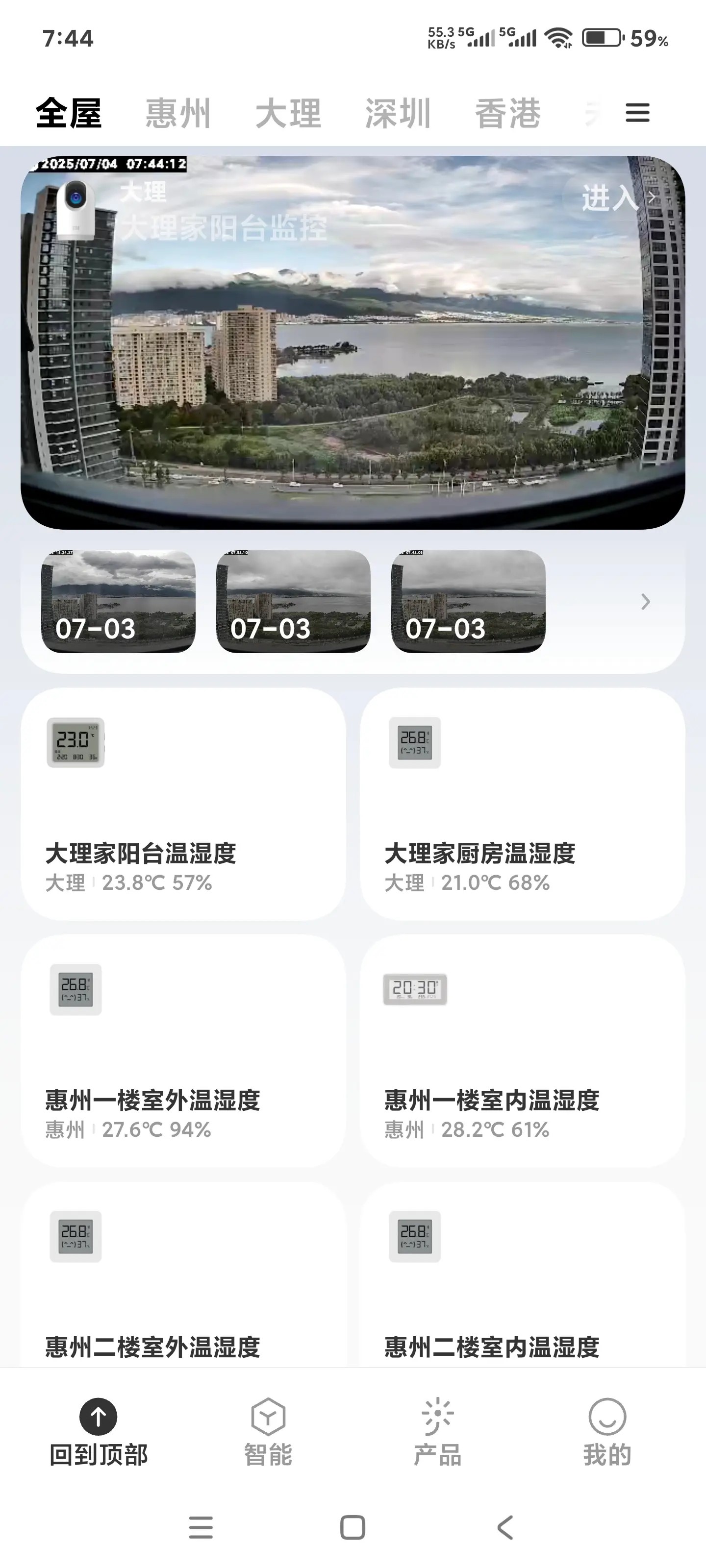
Task: Open the room list hamburger menu
Action: pos(637,113)
